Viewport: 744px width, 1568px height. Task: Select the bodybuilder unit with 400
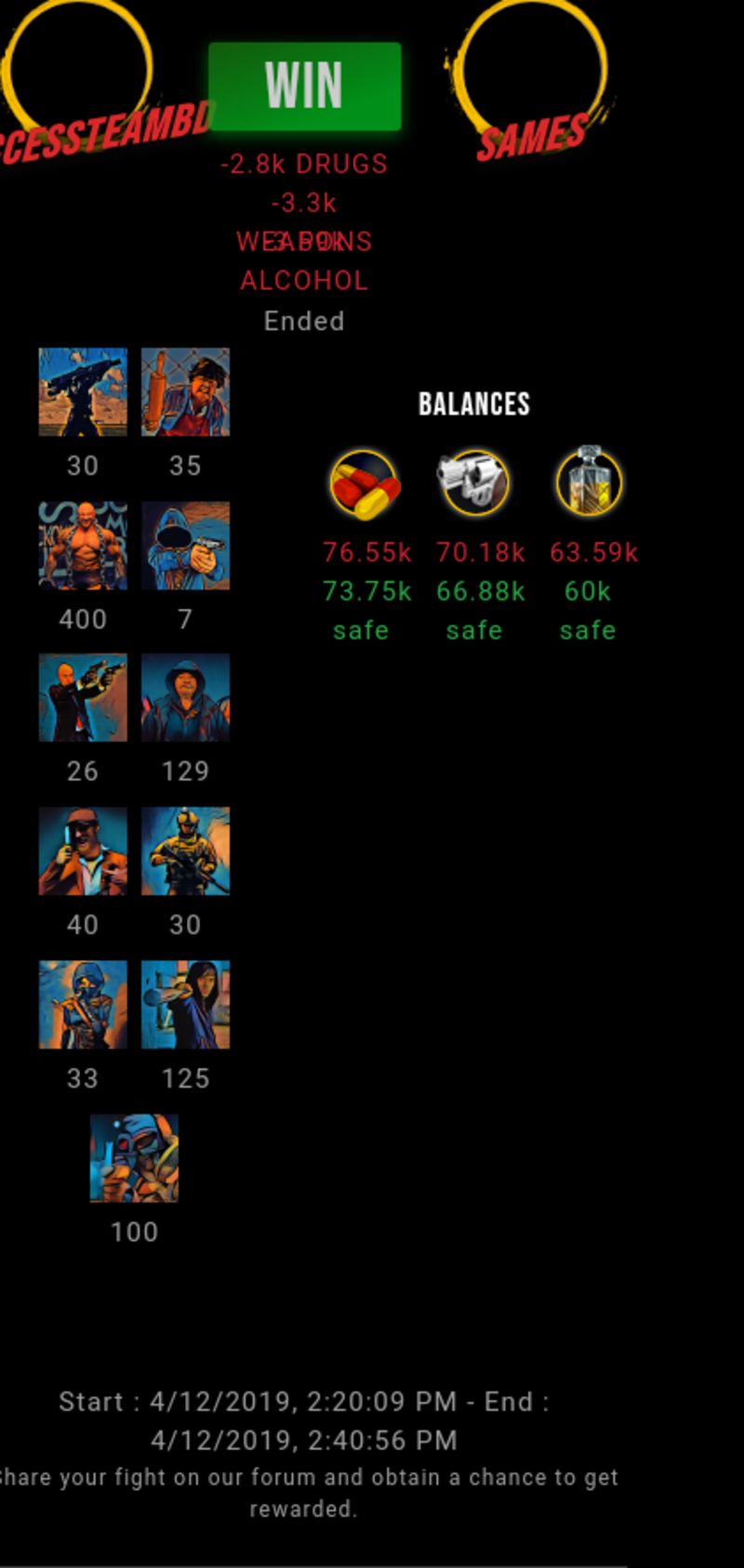tap(83, 546)
